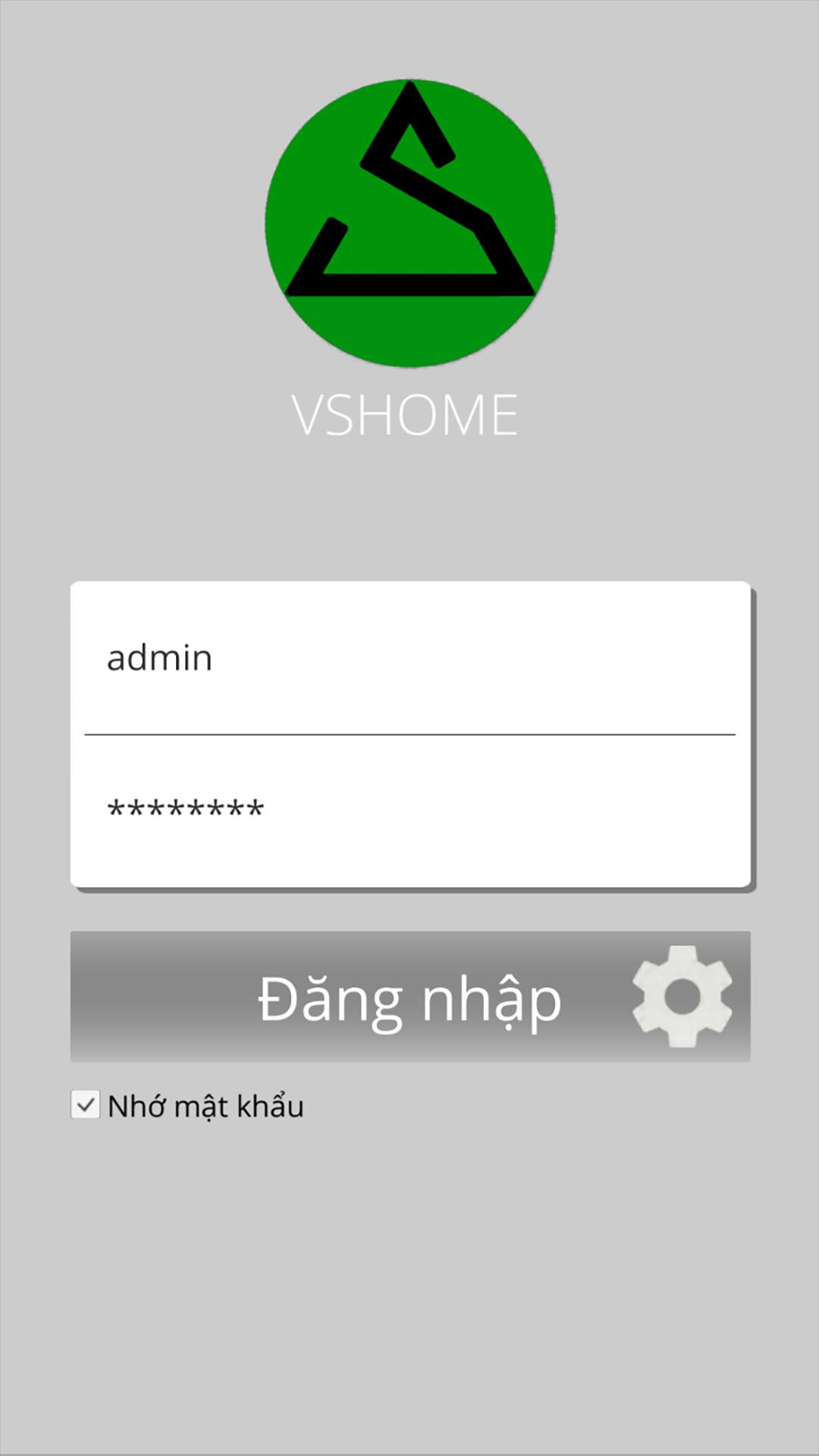Tap the password field with asterisks
Screen dimensions: 819x1456
(x=409, y=810)
